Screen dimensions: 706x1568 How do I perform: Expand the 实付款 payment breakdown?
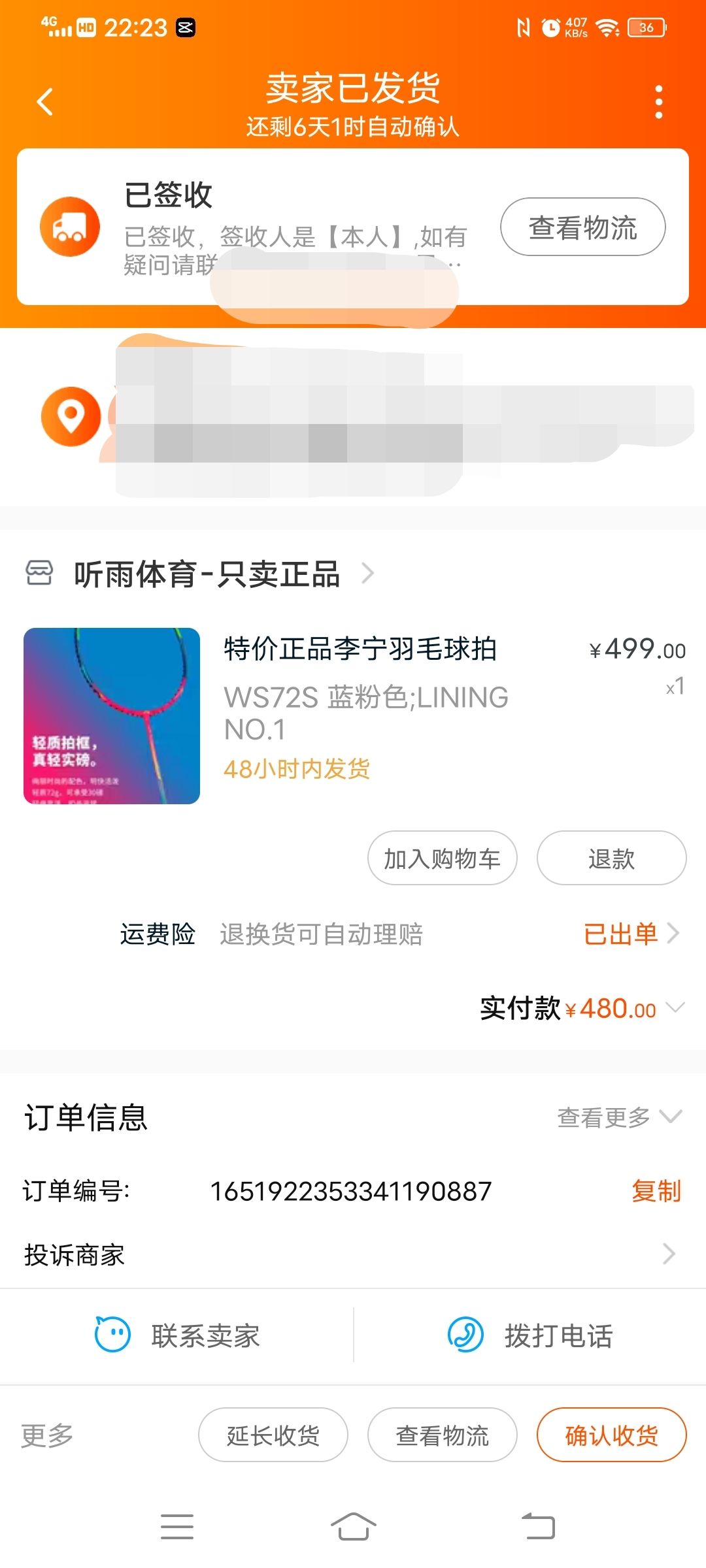675,1007
